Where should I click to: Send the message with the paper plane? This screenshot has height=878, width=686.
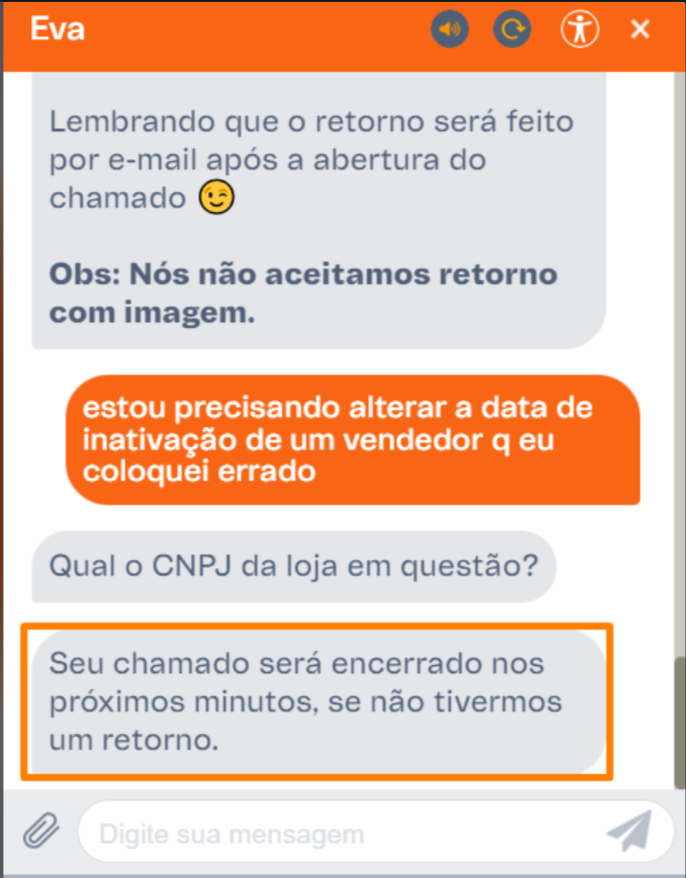[x=629, y=831]
